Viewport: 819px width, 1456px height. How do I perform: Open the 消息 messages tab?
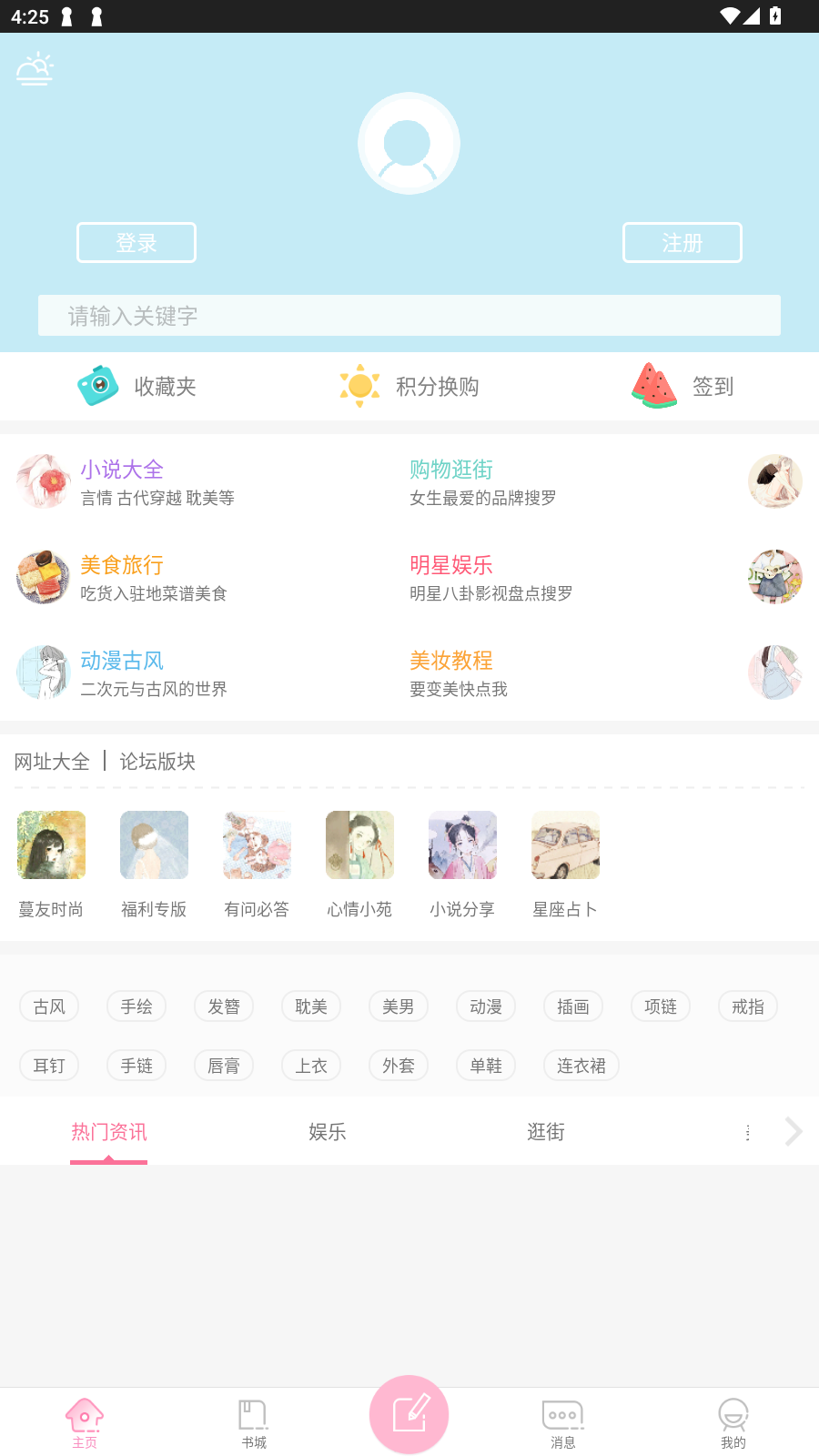[x=562, y=1424]
